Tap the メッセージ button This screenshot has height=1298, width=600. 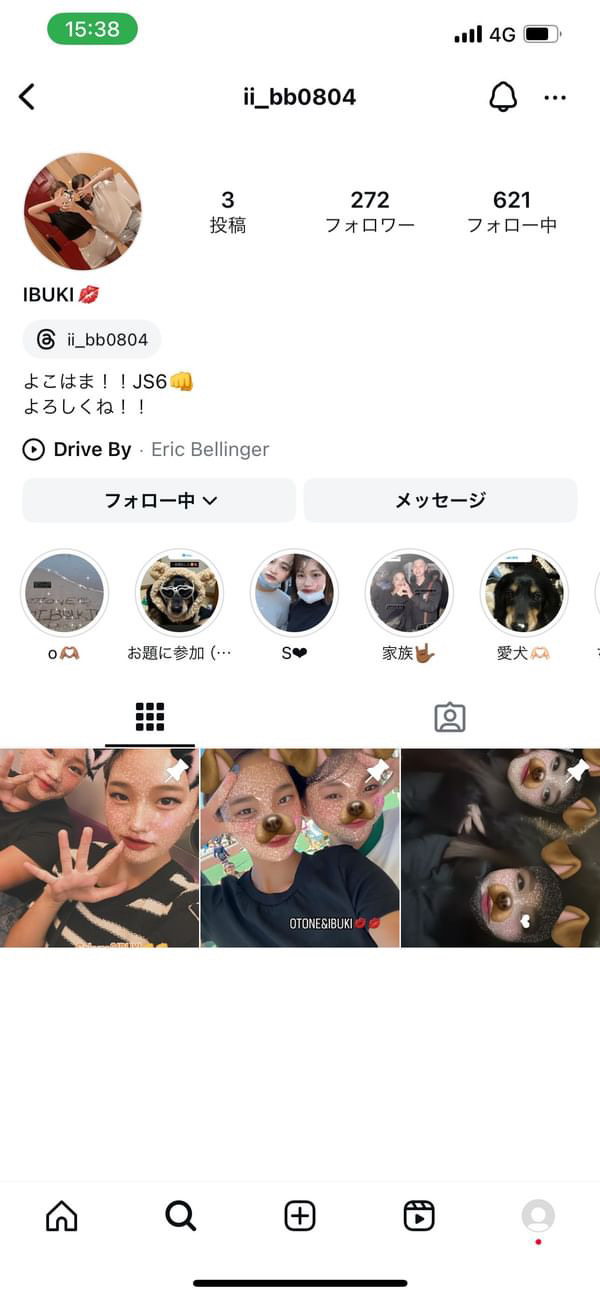440,500
